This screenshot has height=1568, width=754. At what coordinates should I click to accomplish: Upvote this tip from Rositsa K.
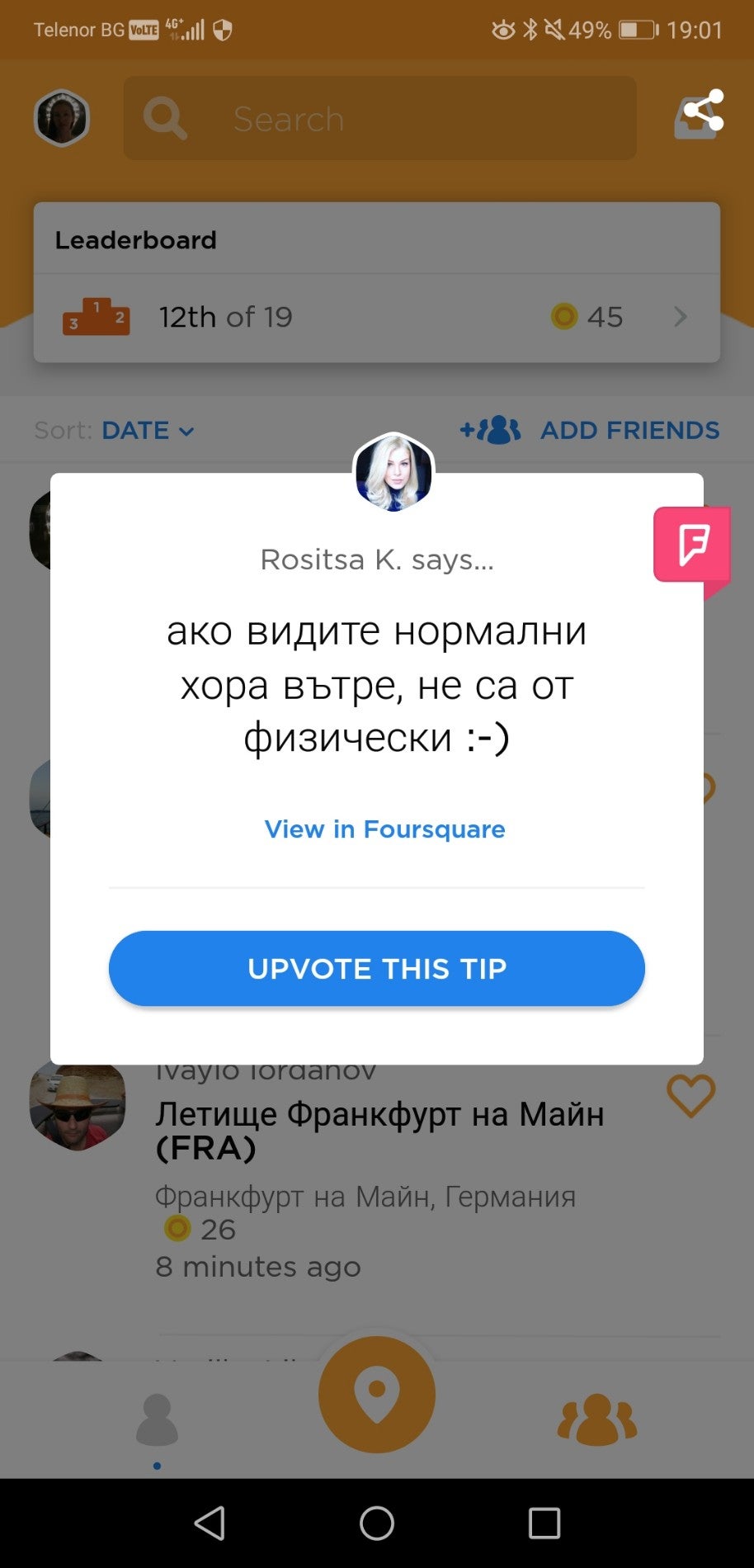[x=376, y=968]
